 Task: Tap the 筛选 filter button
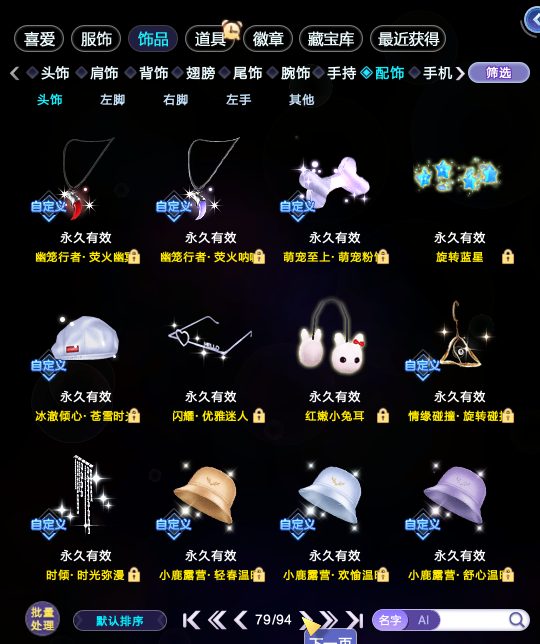point(499,73)
